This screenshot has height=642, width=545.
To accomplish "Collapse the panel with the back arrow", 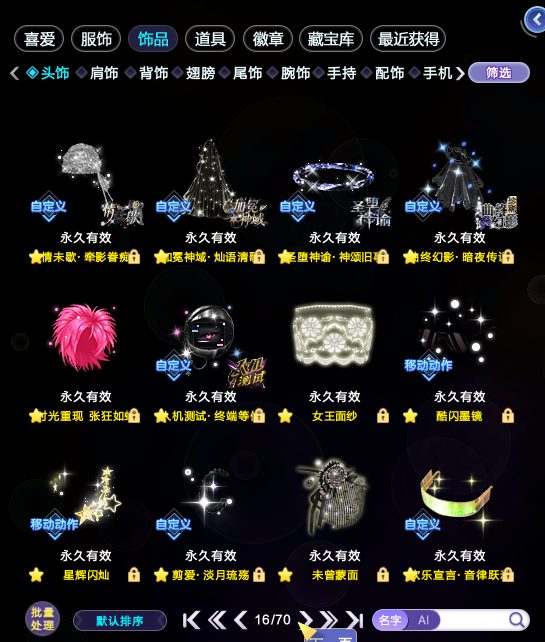I will [x=535, y=20].
